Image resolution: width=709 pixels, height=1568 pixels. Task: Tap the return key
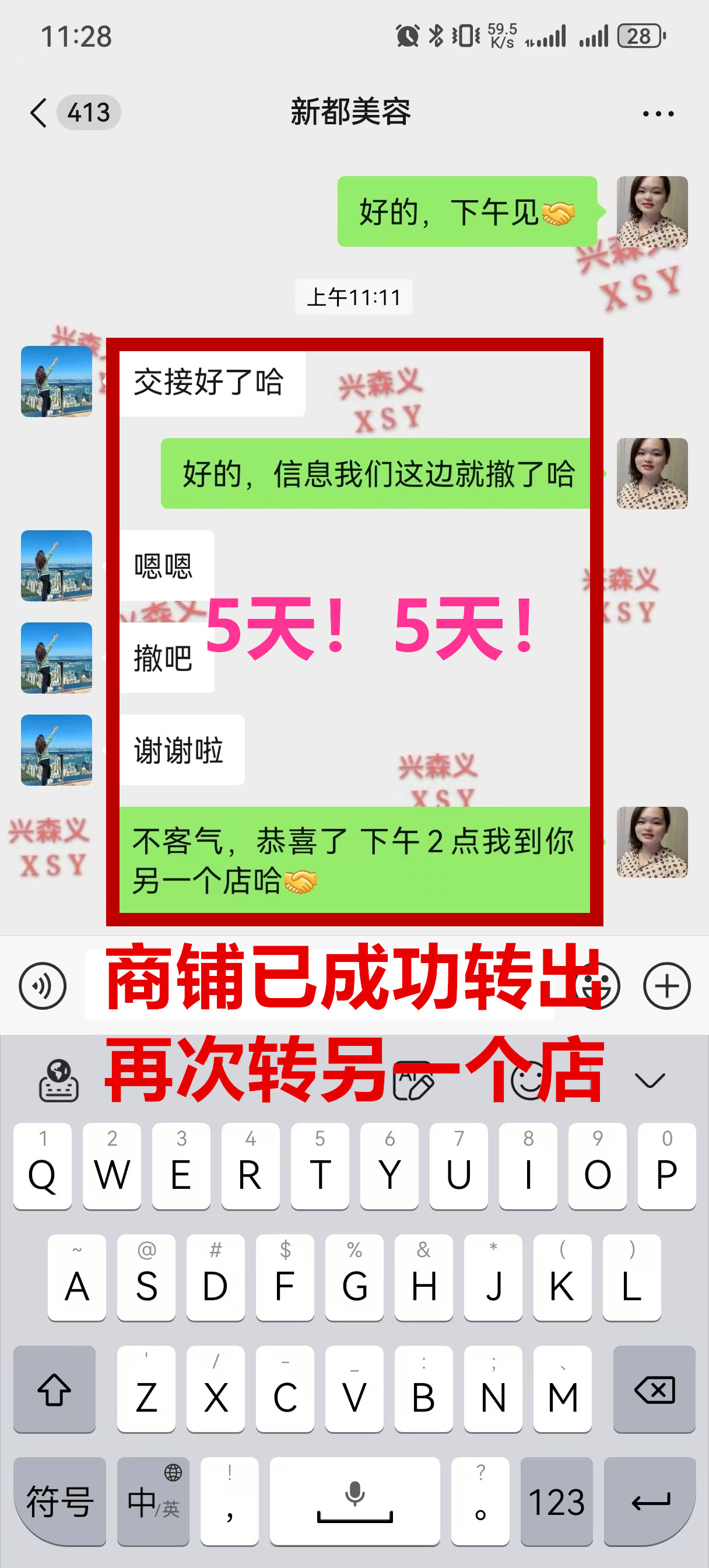pos(650,1501)
